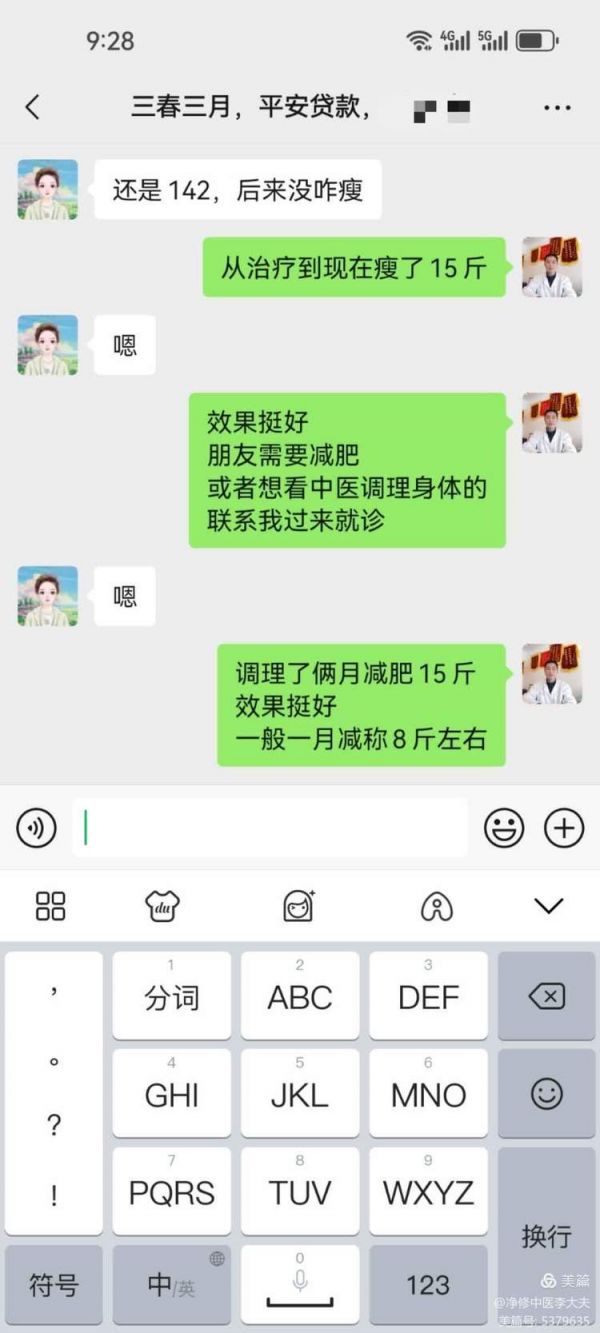Screen dimensions: 600x1333
Task: Toggle 中/英 language key
Action: click(x=171, y=1285)
